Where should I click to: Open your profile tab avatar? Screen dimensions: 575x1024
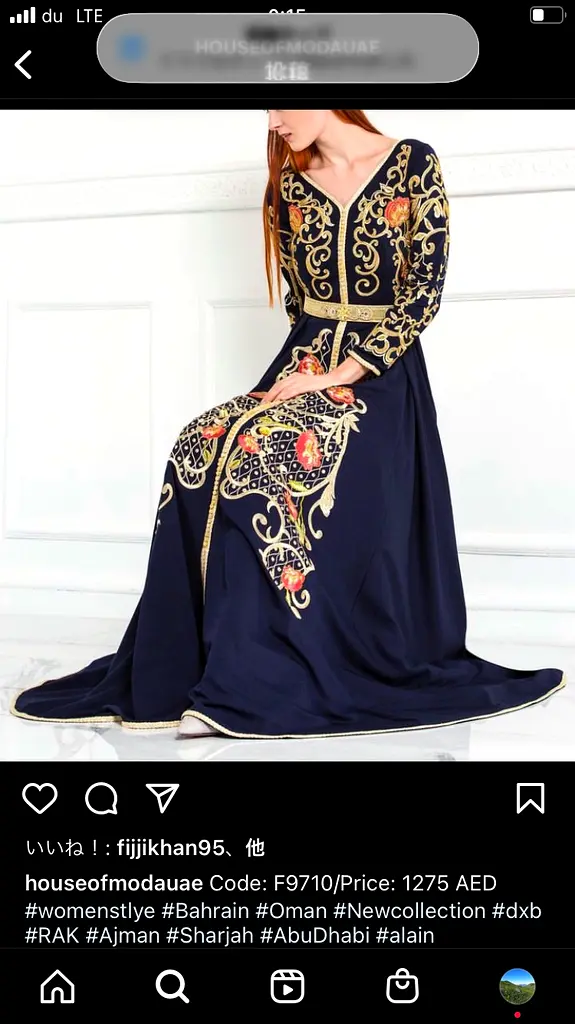coord(518,986)
